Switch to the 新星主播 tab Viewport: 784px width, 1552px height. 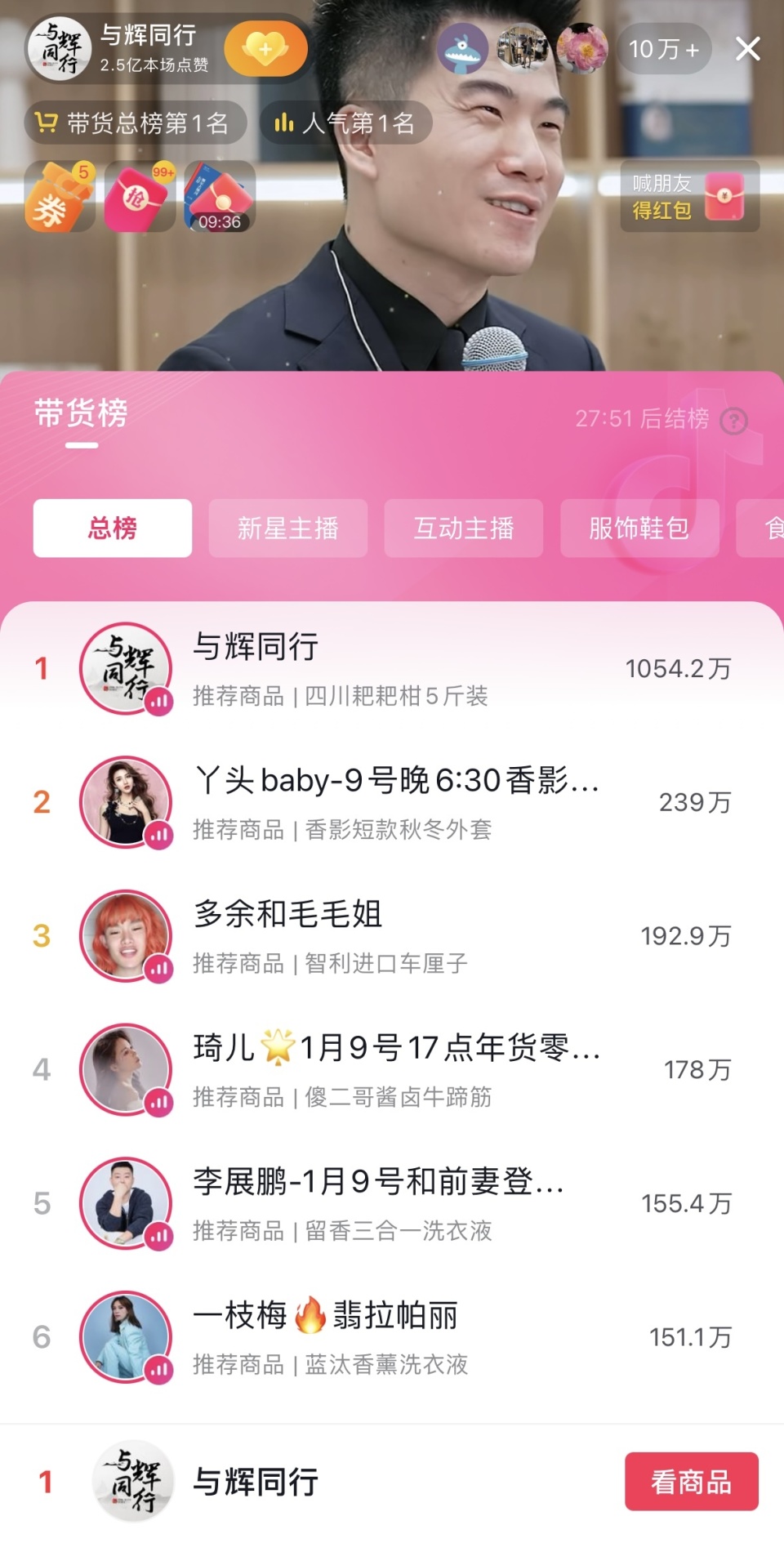(x=287, y=528)
